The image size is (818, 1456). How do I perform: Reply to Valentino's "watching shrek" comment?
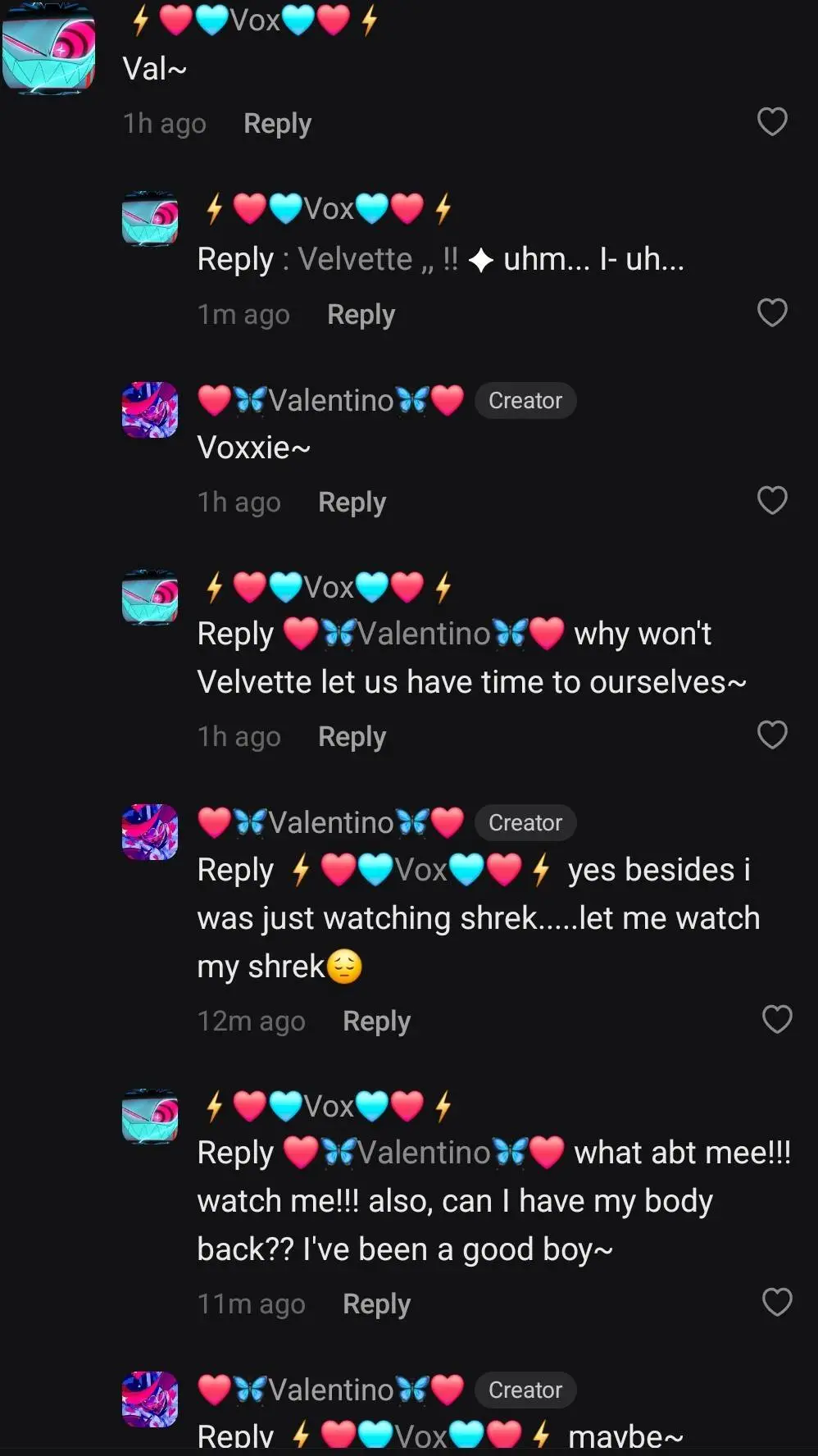[x=376, y=1021]
